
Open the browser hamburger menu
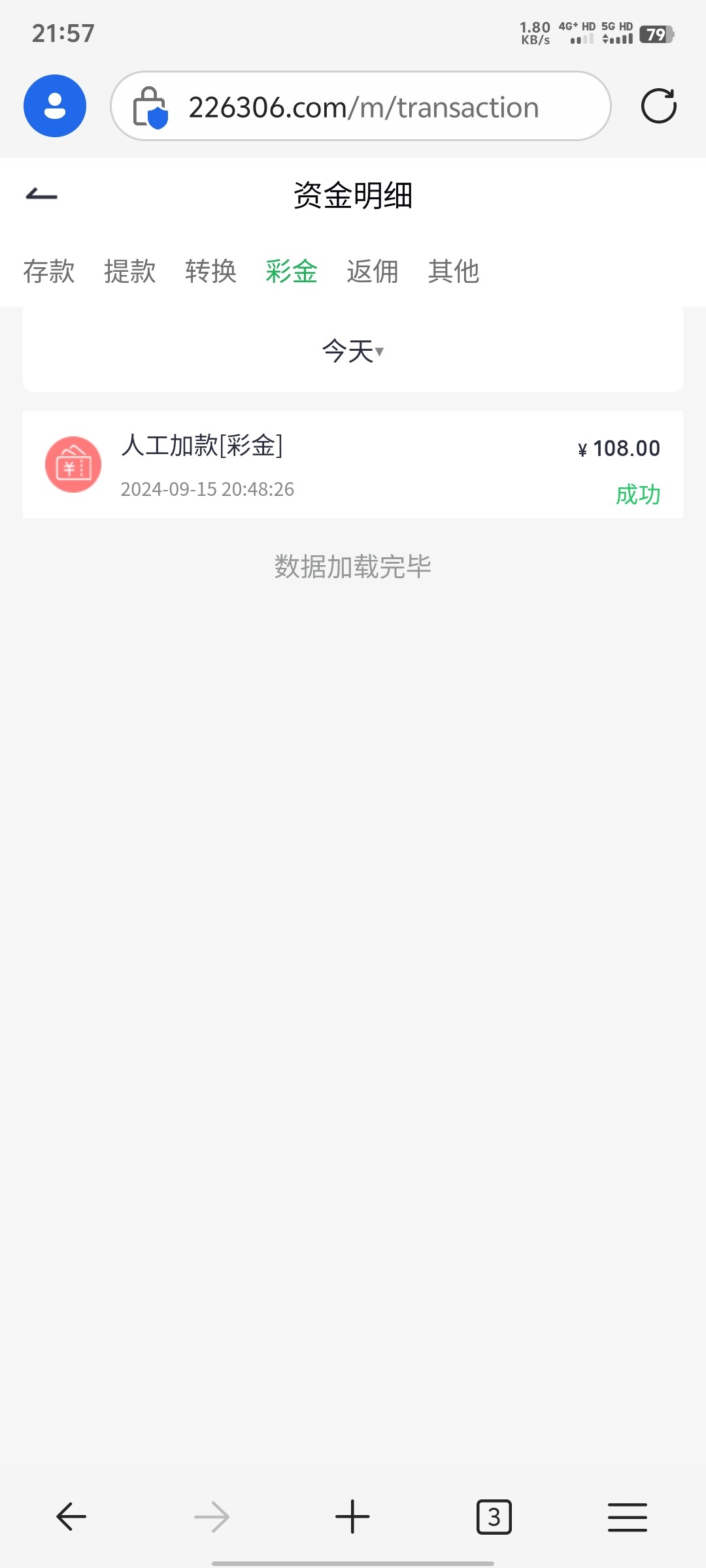point(628,1516)
